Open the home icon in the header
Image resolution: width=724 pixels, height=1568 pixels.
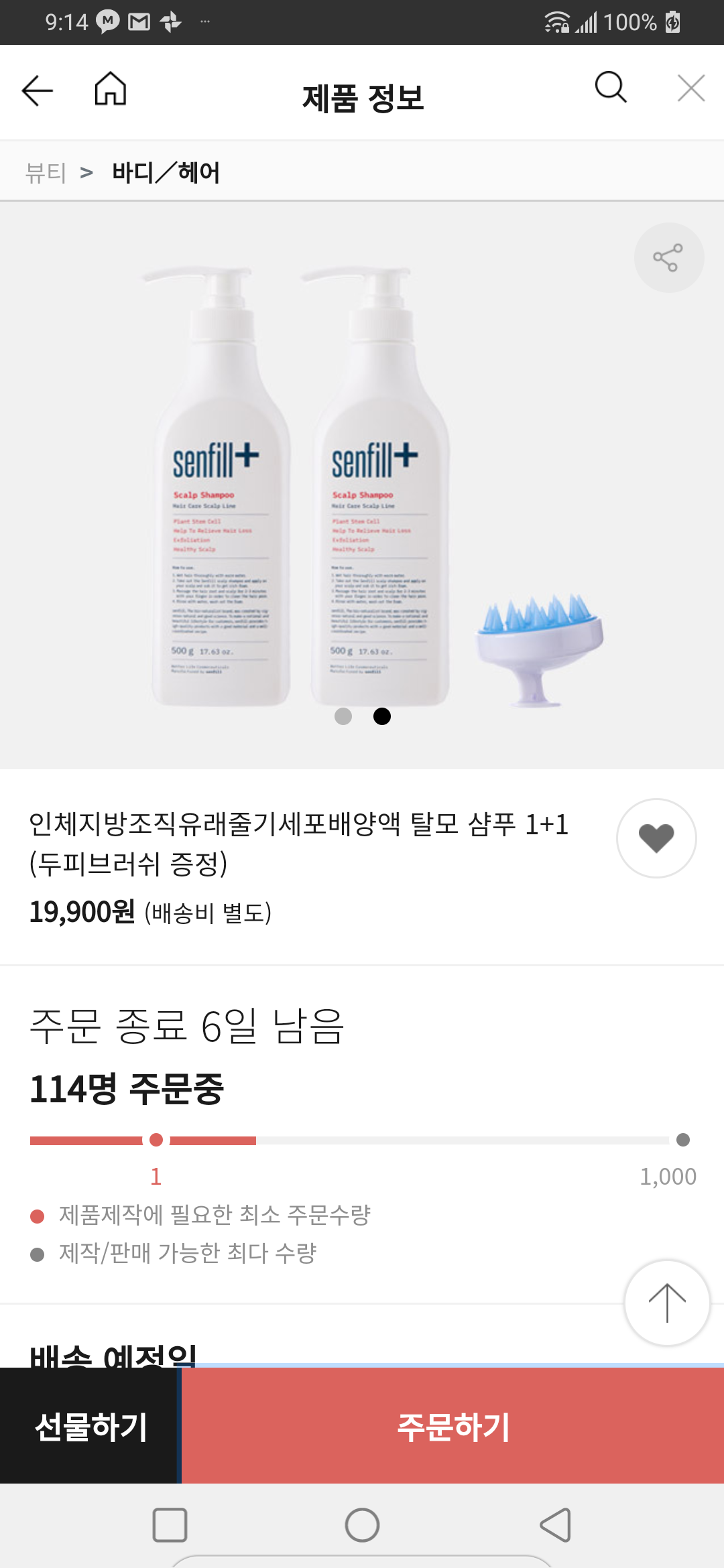point(111,88)
